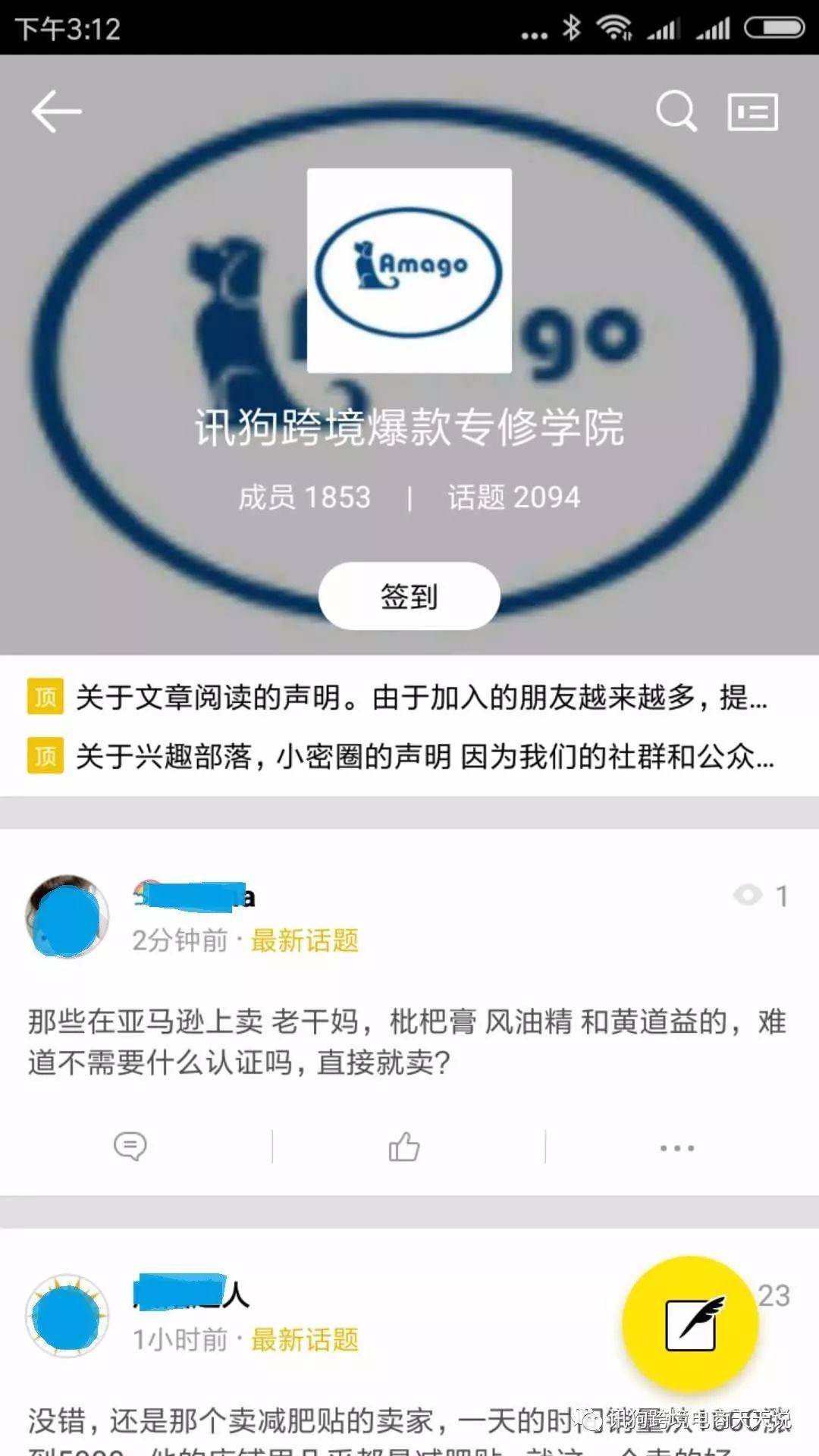Screen dimensions: 819x1456
Task: Tap the 签到 check-in button
Action: pyautogui.click(x=409, y=596)
